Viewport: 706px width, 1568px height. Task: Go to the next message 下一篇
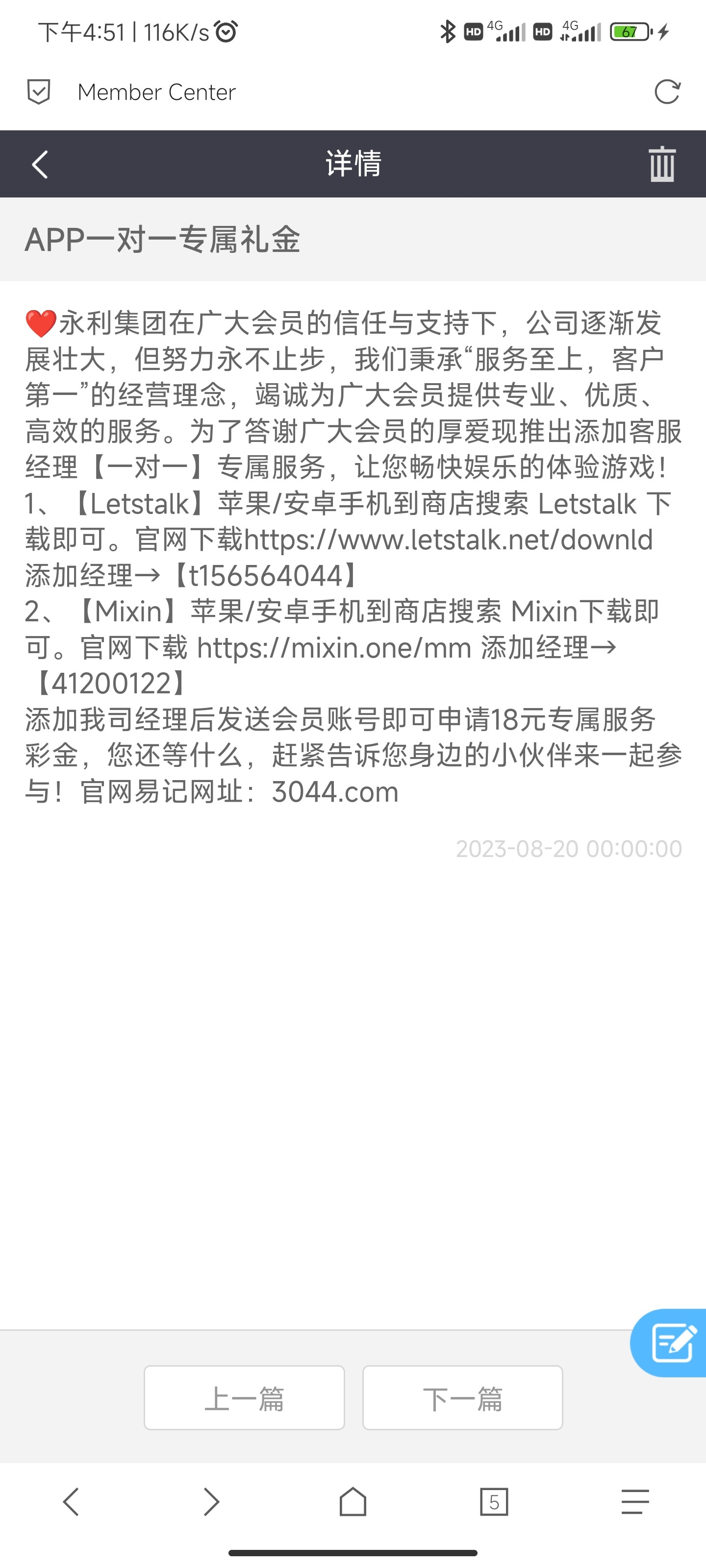[x=462, y=1397]
